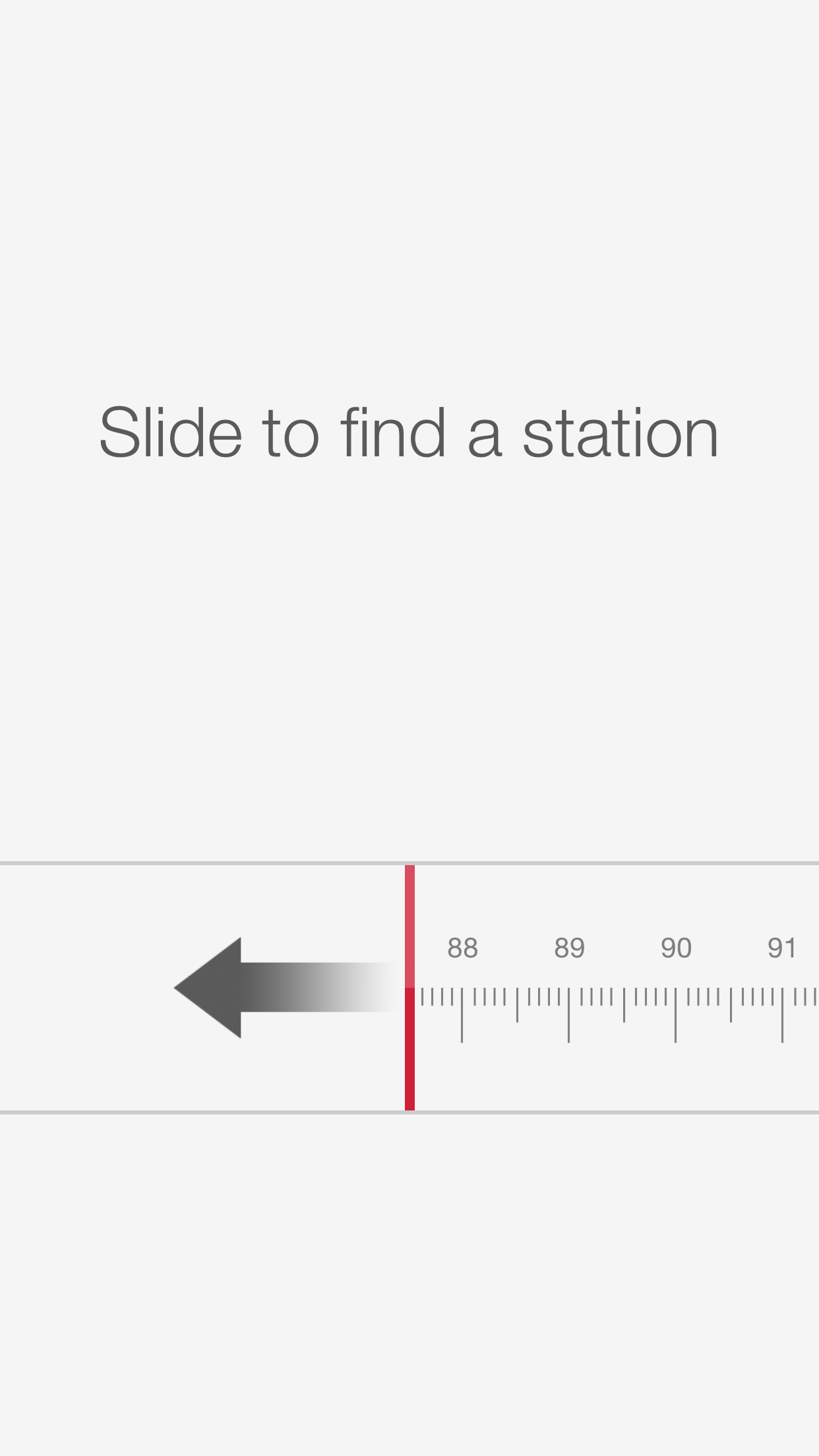Tap the area left of the needle
Screen dimensions: 819x1456
click(x=99, y=989)
